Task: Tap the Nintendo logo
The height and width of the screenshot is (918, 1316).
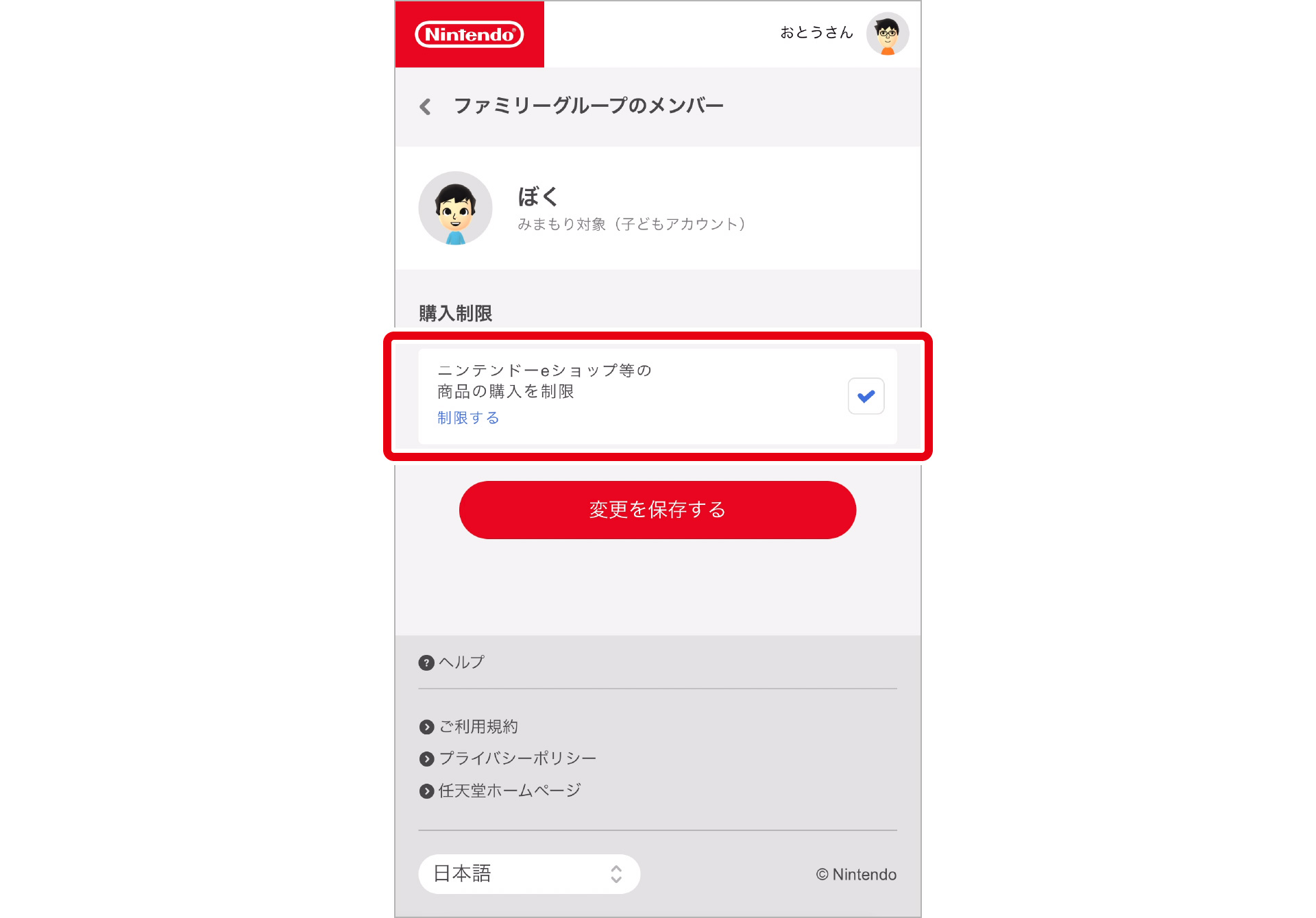Action: pyautogui.click(x=470, y=34)
